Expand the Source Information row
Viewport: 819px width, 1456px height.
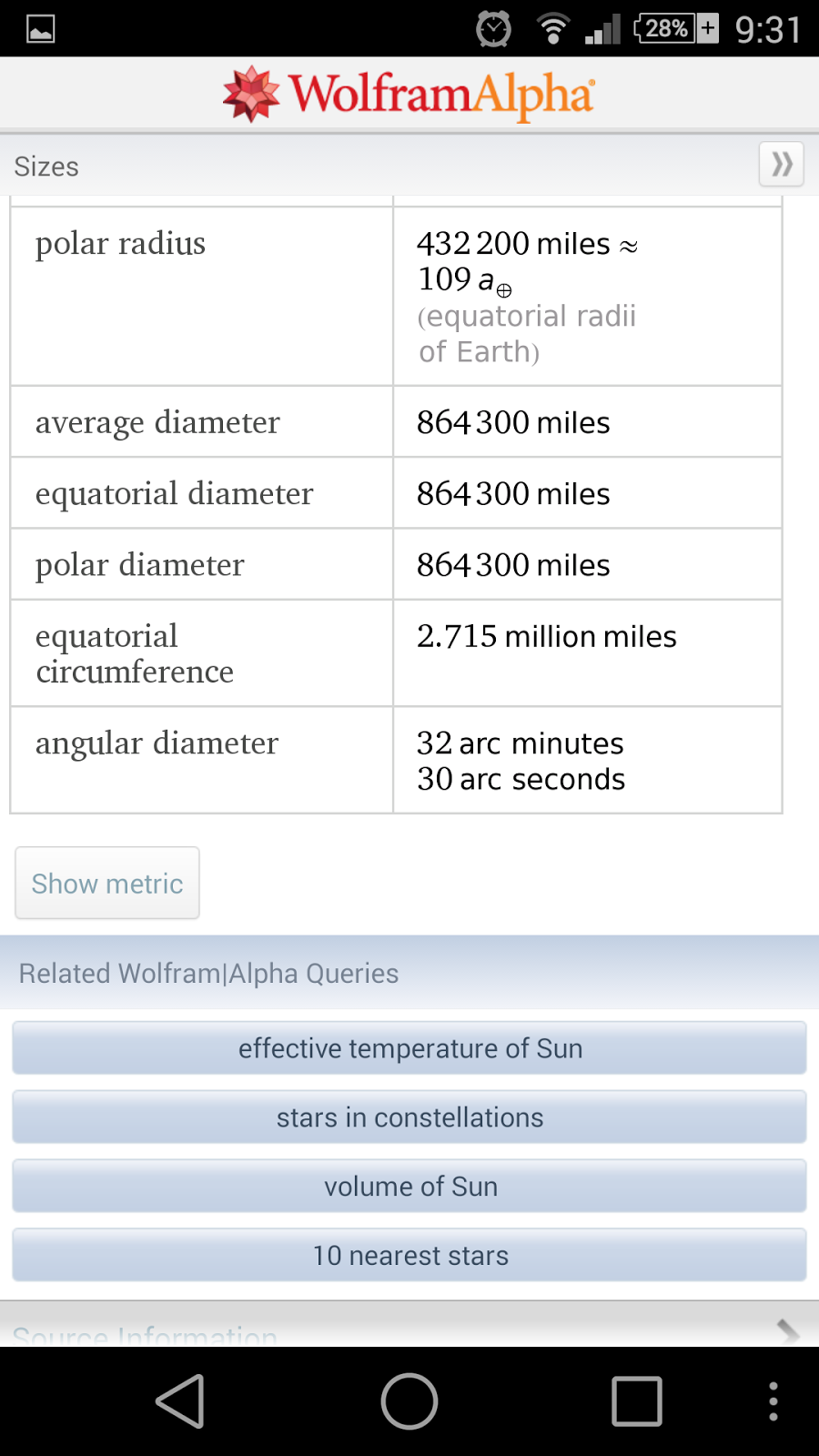409,1325
